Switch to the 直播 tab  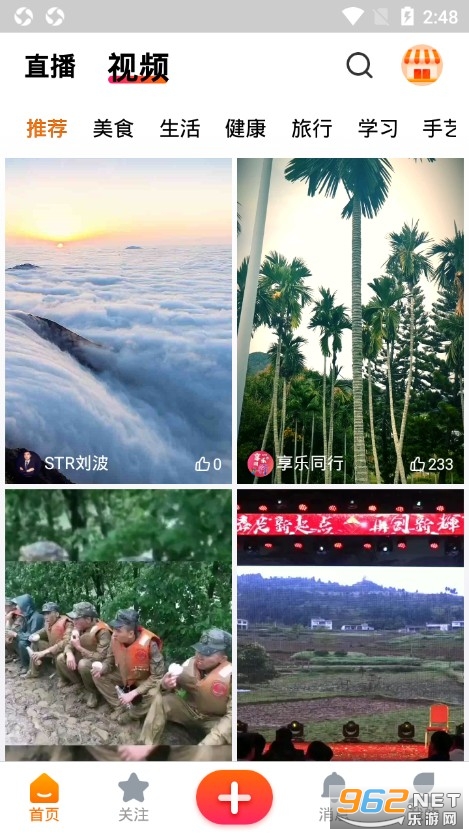[51, 67]
